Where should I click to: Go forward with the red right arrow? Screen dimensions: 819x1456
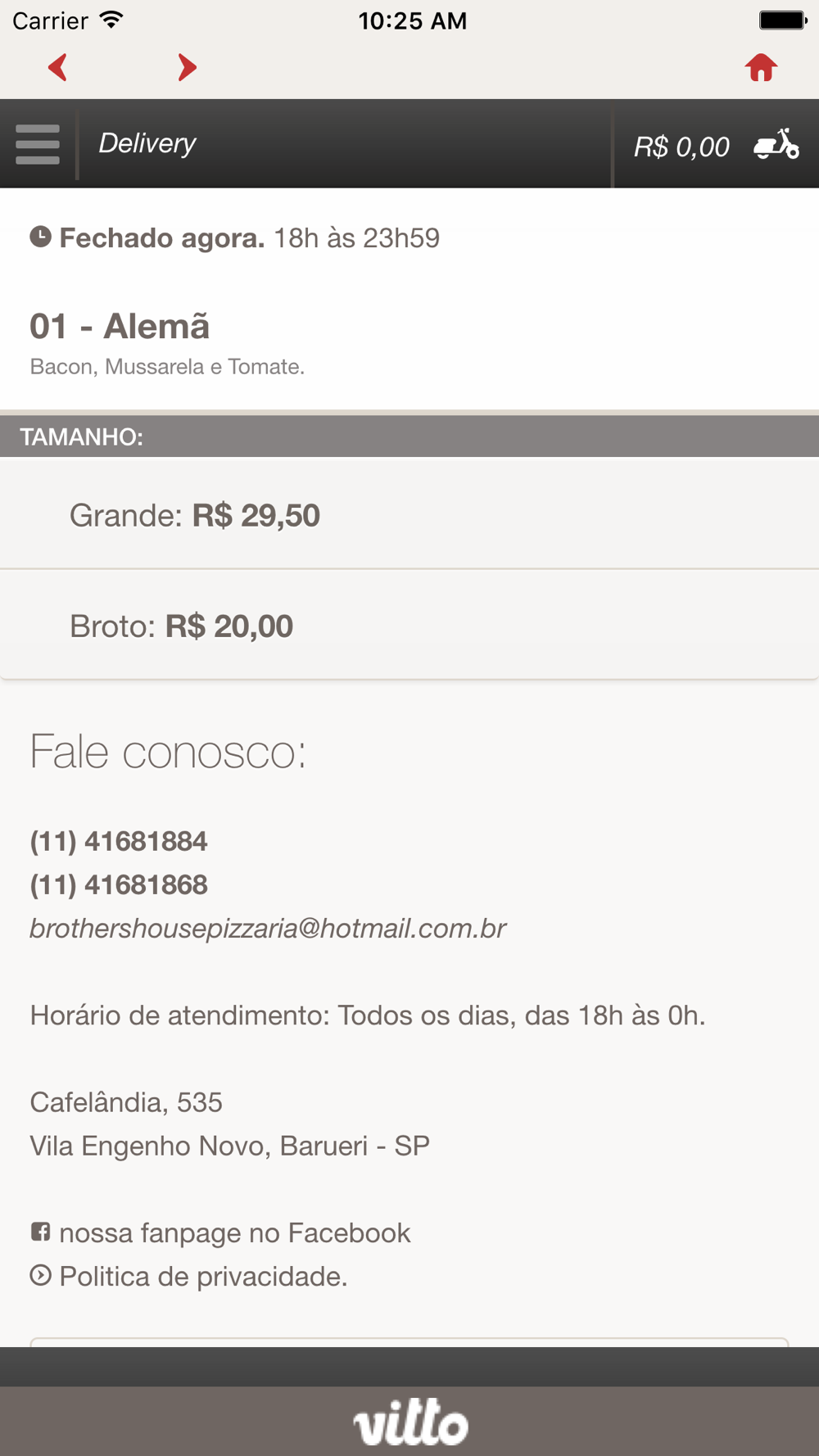coord(188,67)
